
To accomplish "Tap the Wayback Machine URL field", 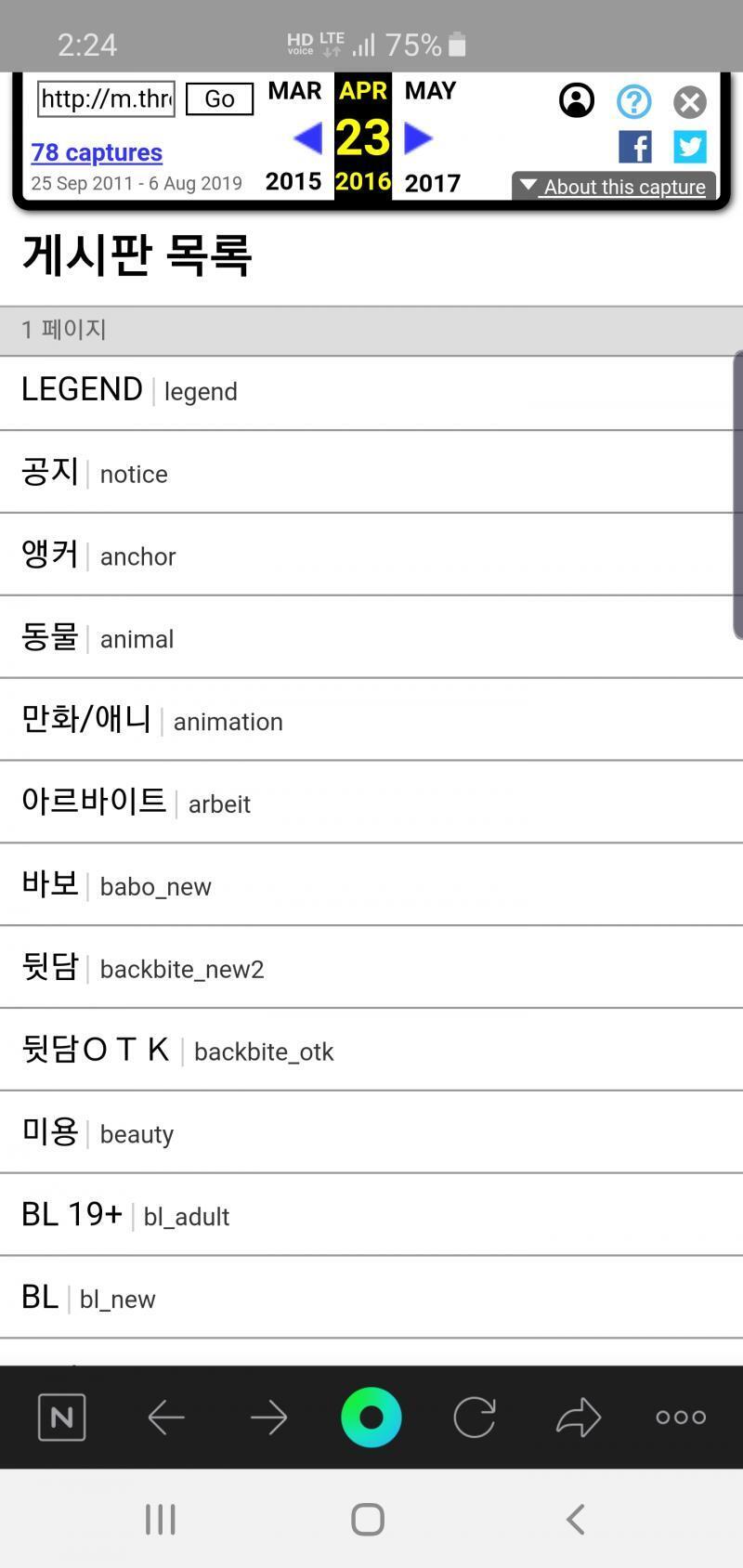I will (106, 98).
